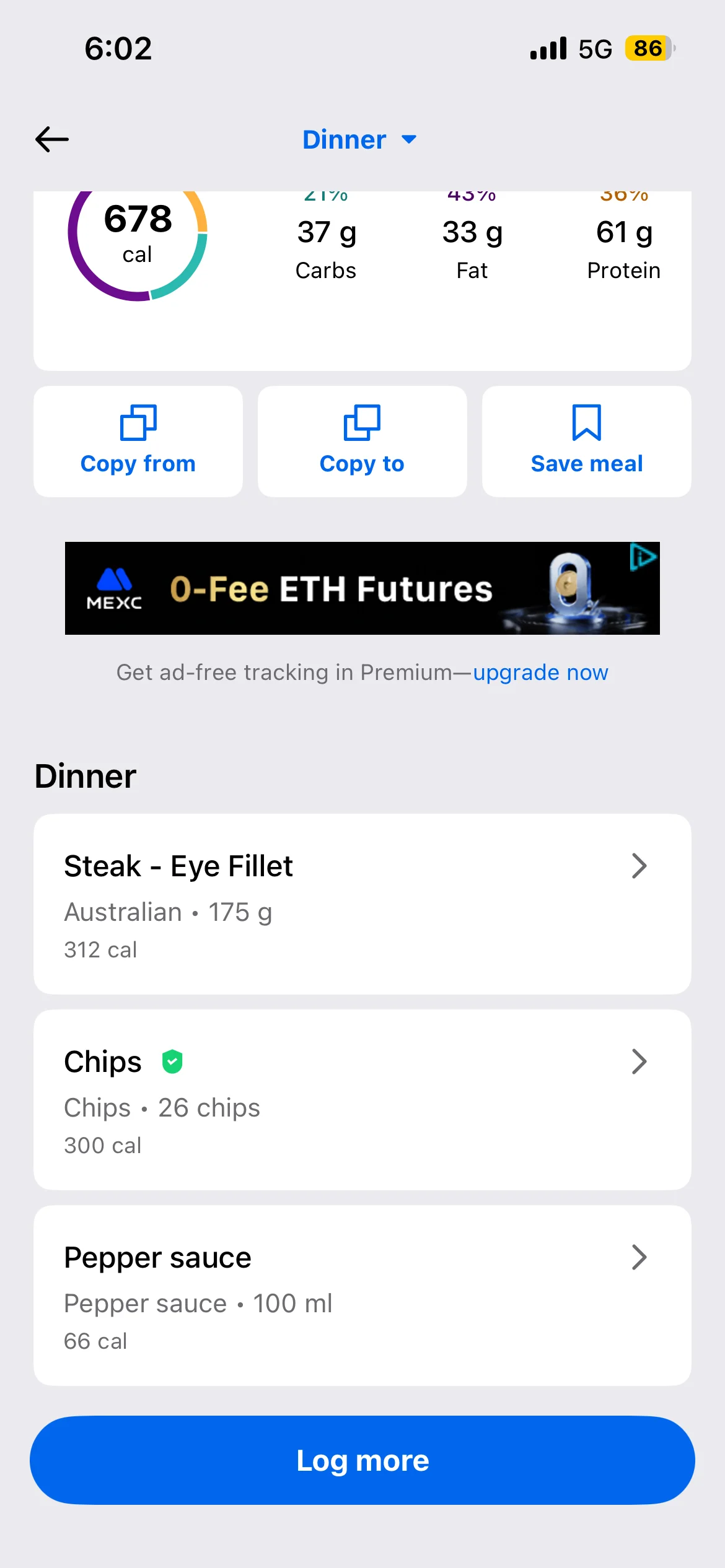The image size is (725, 1568).
Task: Tap the AdChoices icon on the ad
Action: point(643,557)
